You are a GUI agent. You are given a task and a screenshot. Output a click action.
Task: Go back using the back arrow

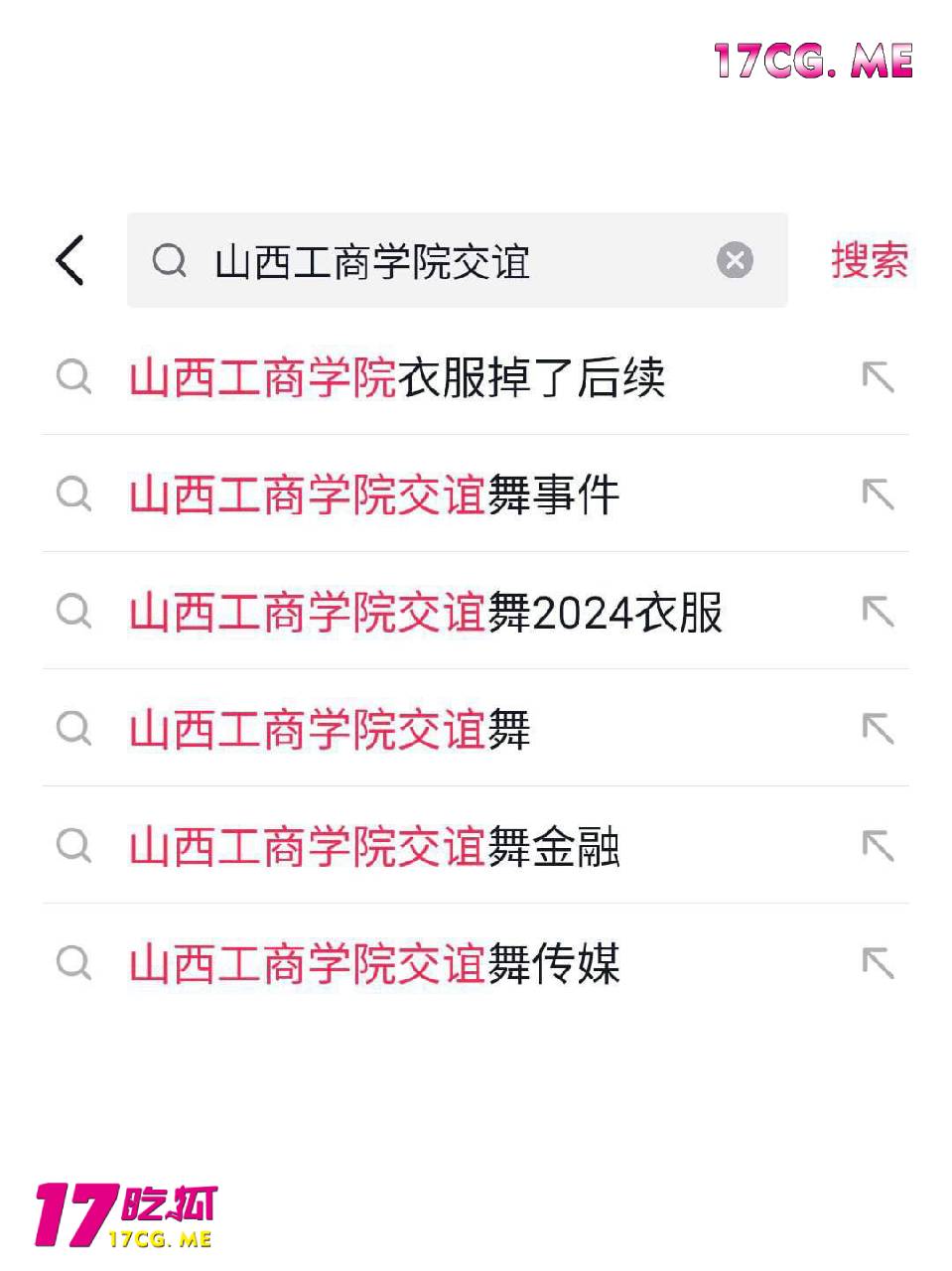point(70,260)
